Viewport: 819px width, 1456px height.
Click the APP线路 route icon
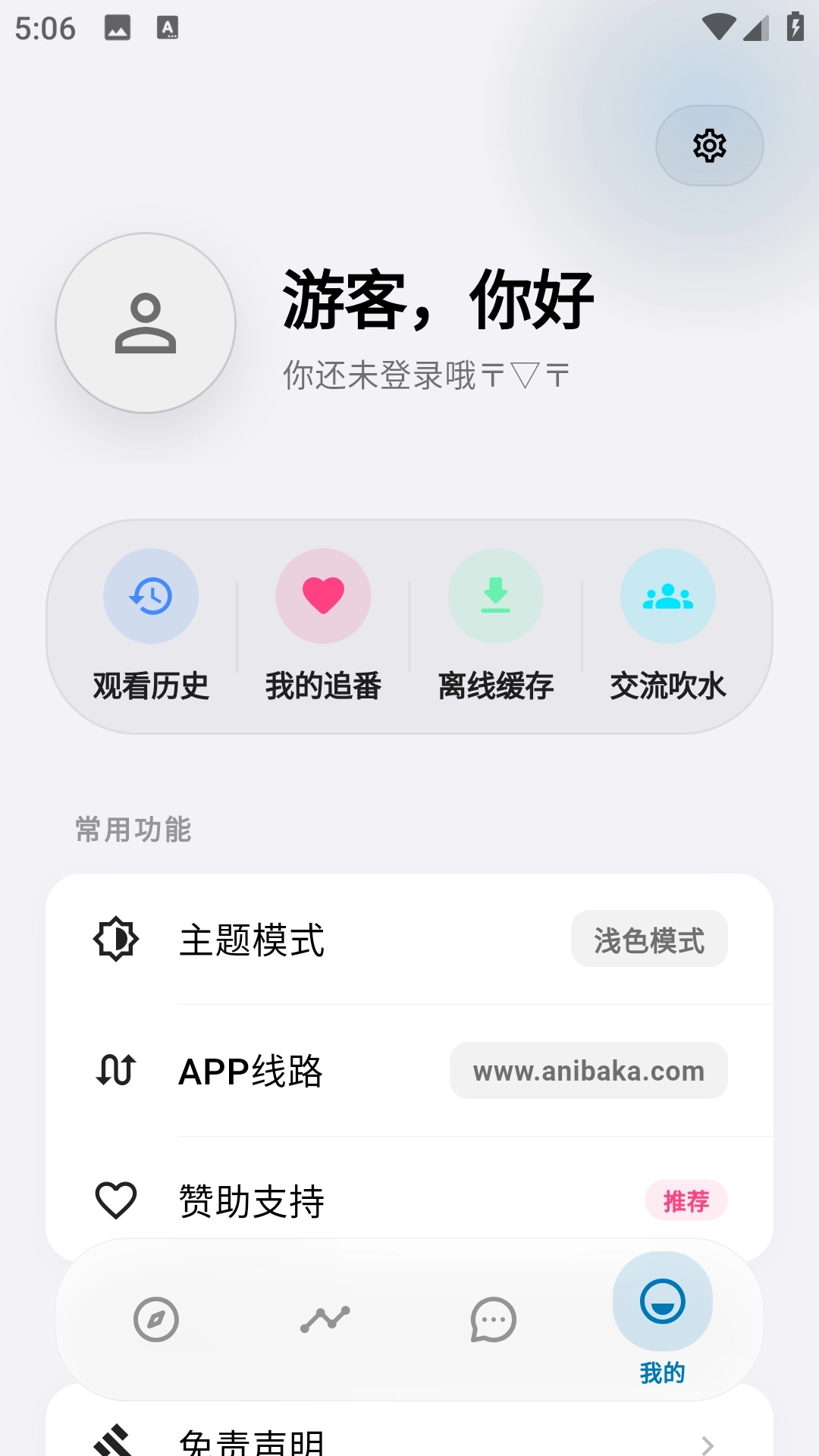[x=115, y=1070]
